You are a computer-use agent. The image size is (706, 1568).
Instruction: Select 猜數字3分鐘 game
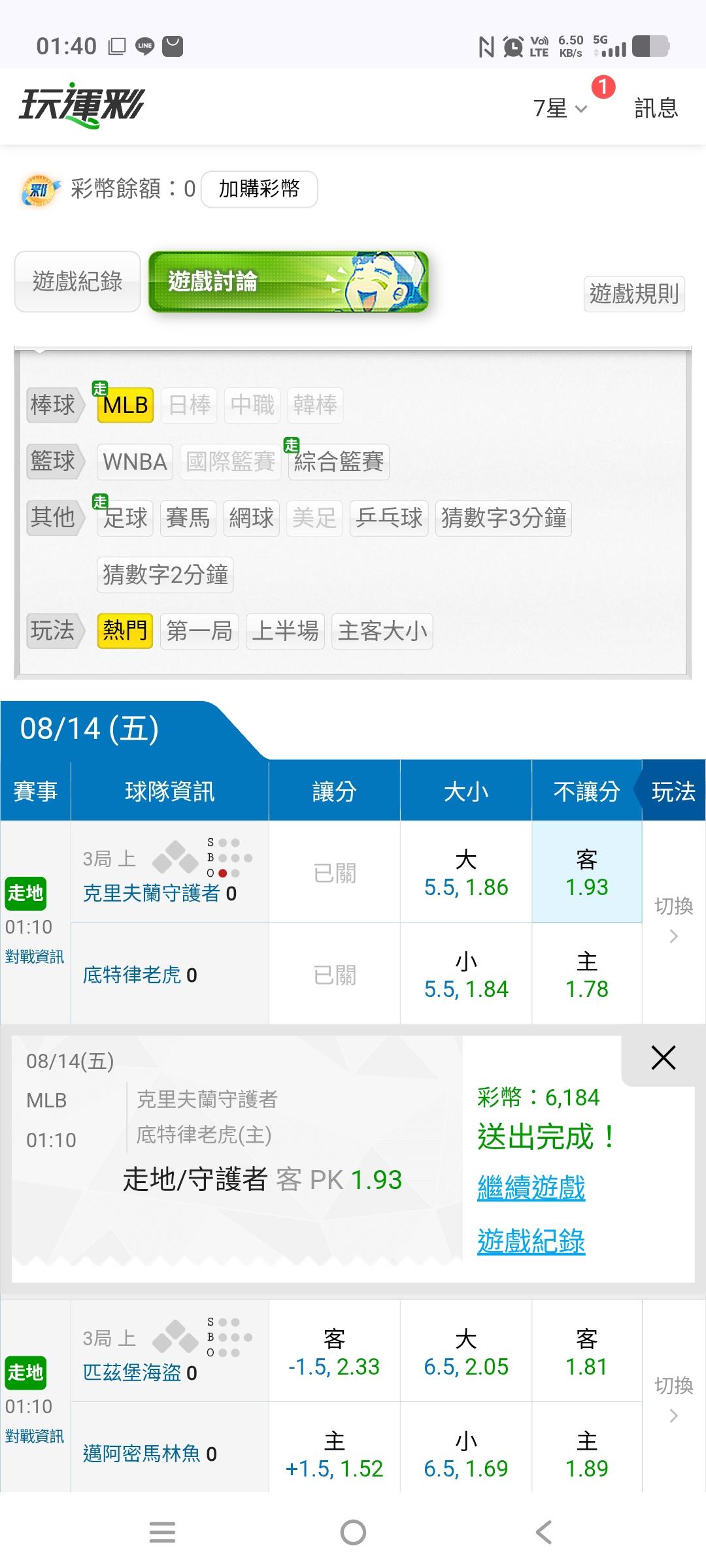pyautogui.click(x=503, y=518)
